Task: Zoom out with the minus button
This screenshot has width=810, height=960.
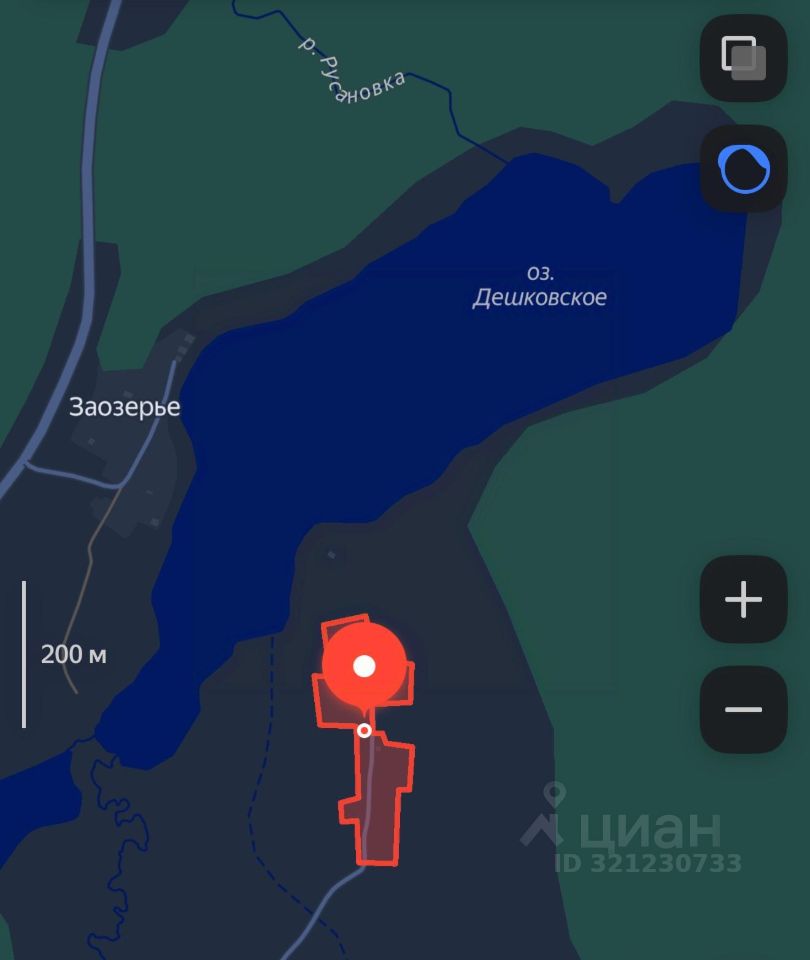Action: (x=743, y=709)
